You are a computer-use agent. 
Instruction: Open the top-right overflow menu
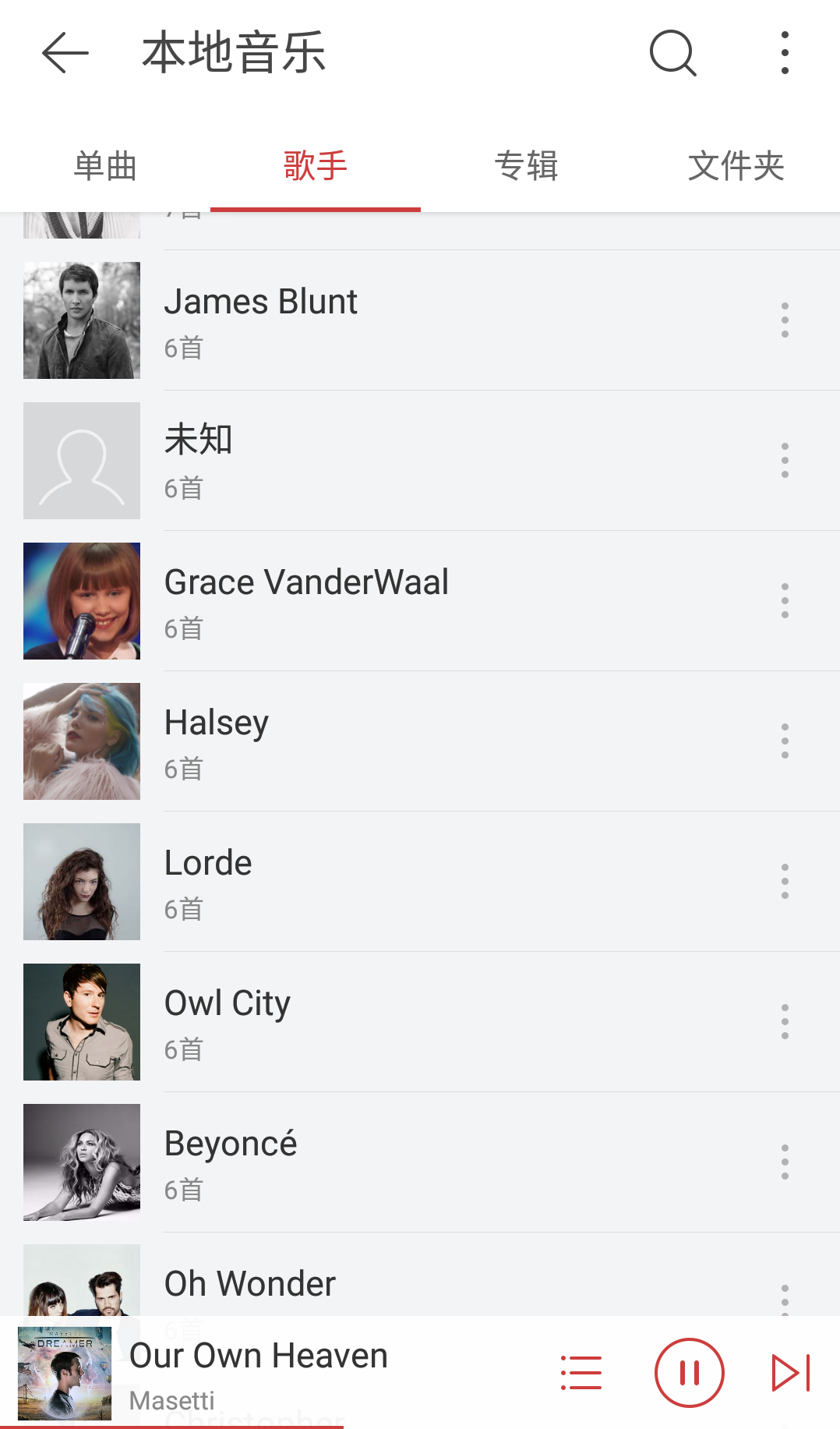(x=785, y=53)
